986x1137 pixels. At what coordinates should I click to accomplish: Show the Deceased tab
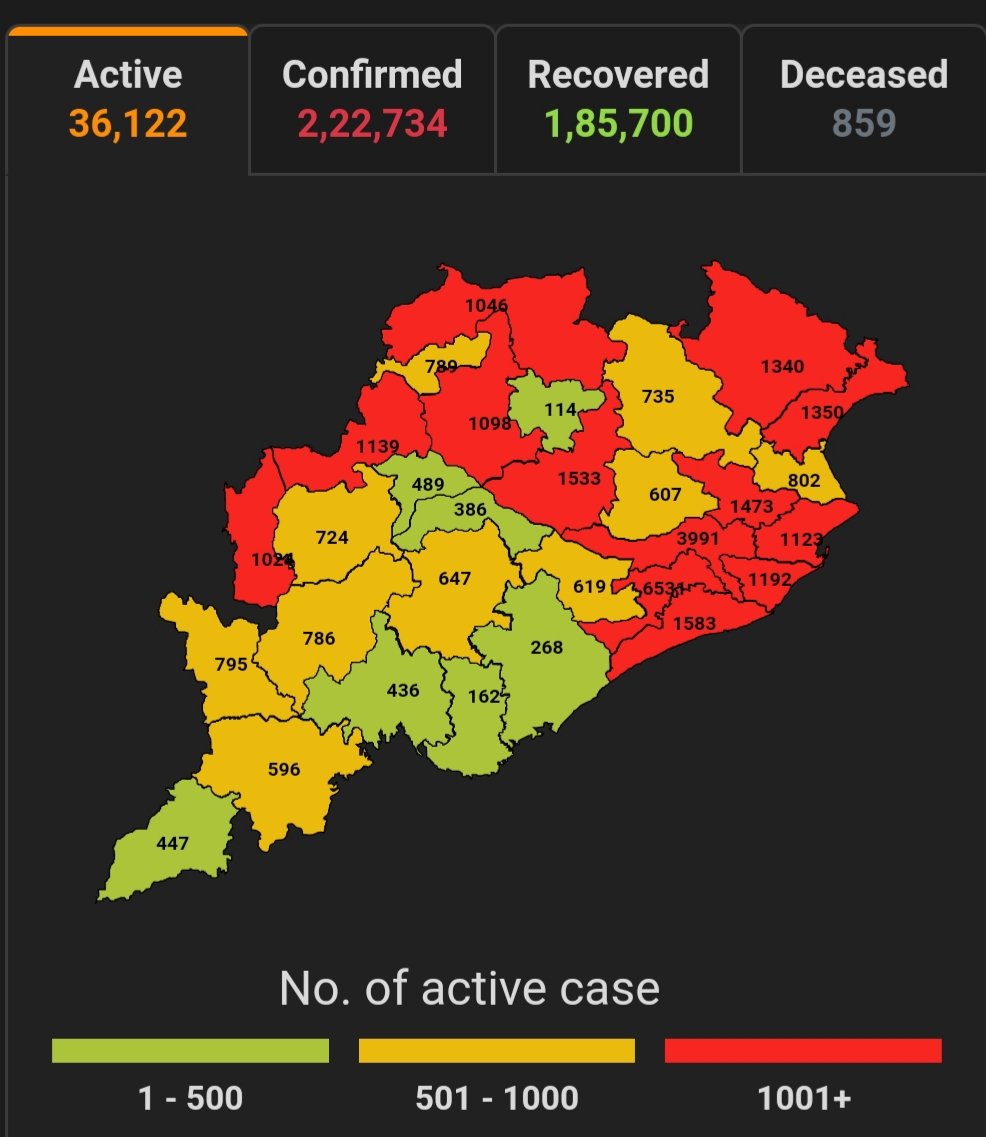863,100
